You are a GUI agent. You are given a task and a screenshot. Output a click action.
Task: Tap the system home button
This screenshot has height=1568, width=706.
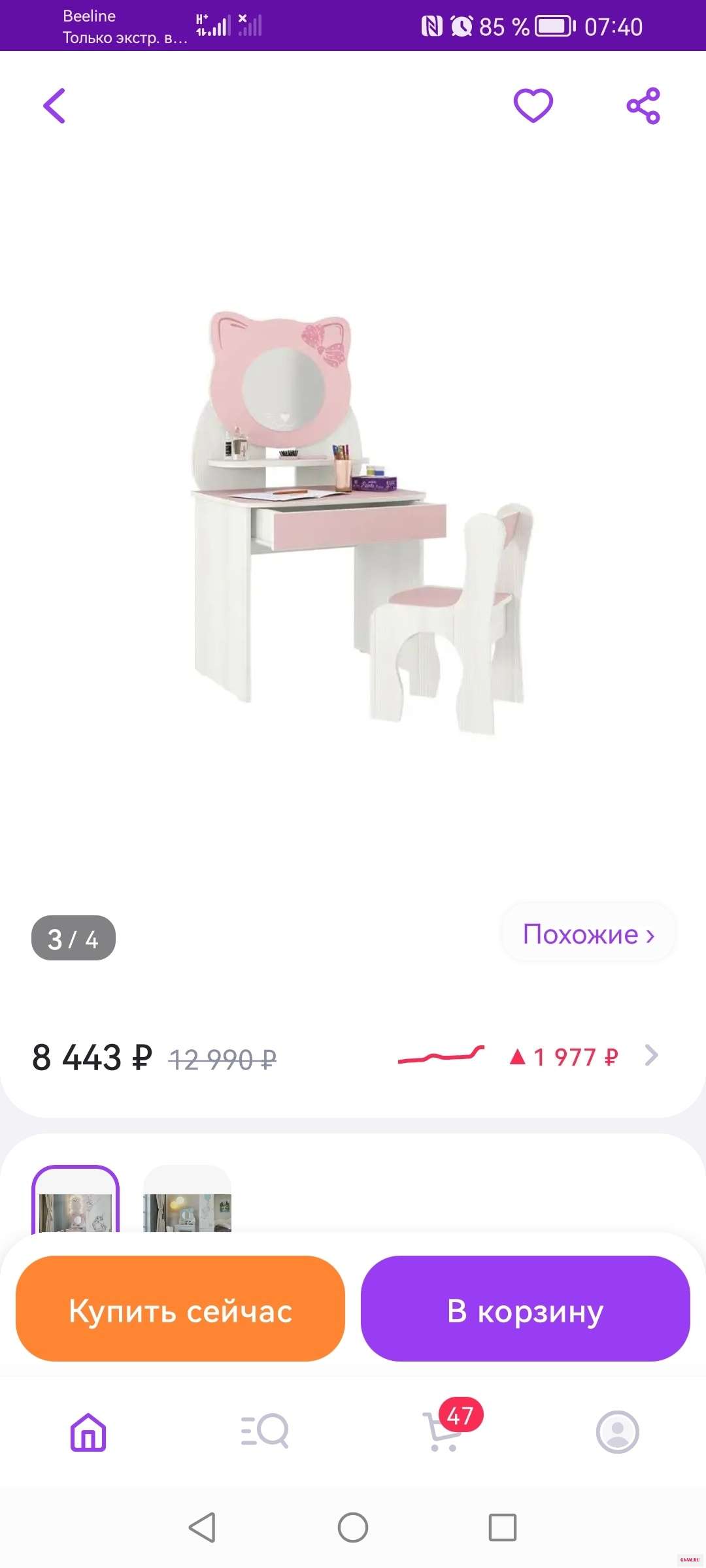353,1527
